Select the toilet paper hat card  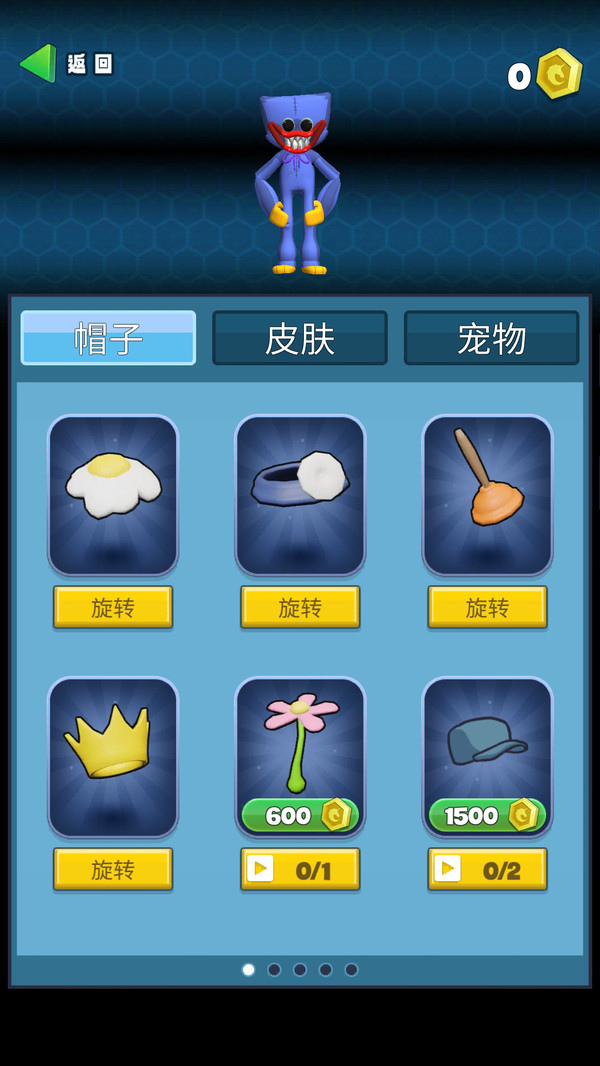(300, 494)
